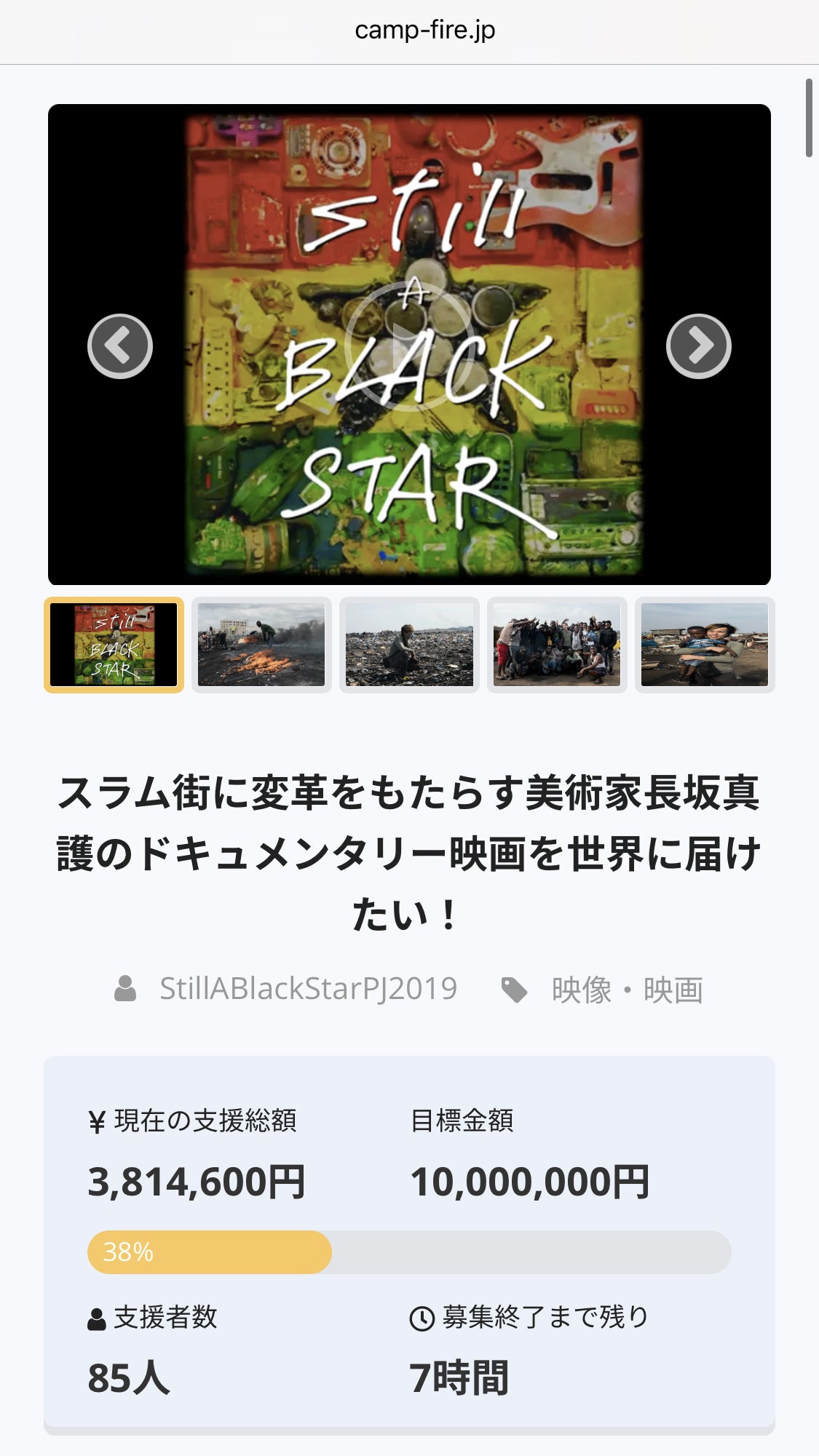819x1456 pixels.
Task: Go to previous slide with left arrow
Action: [x=120, y=346]
